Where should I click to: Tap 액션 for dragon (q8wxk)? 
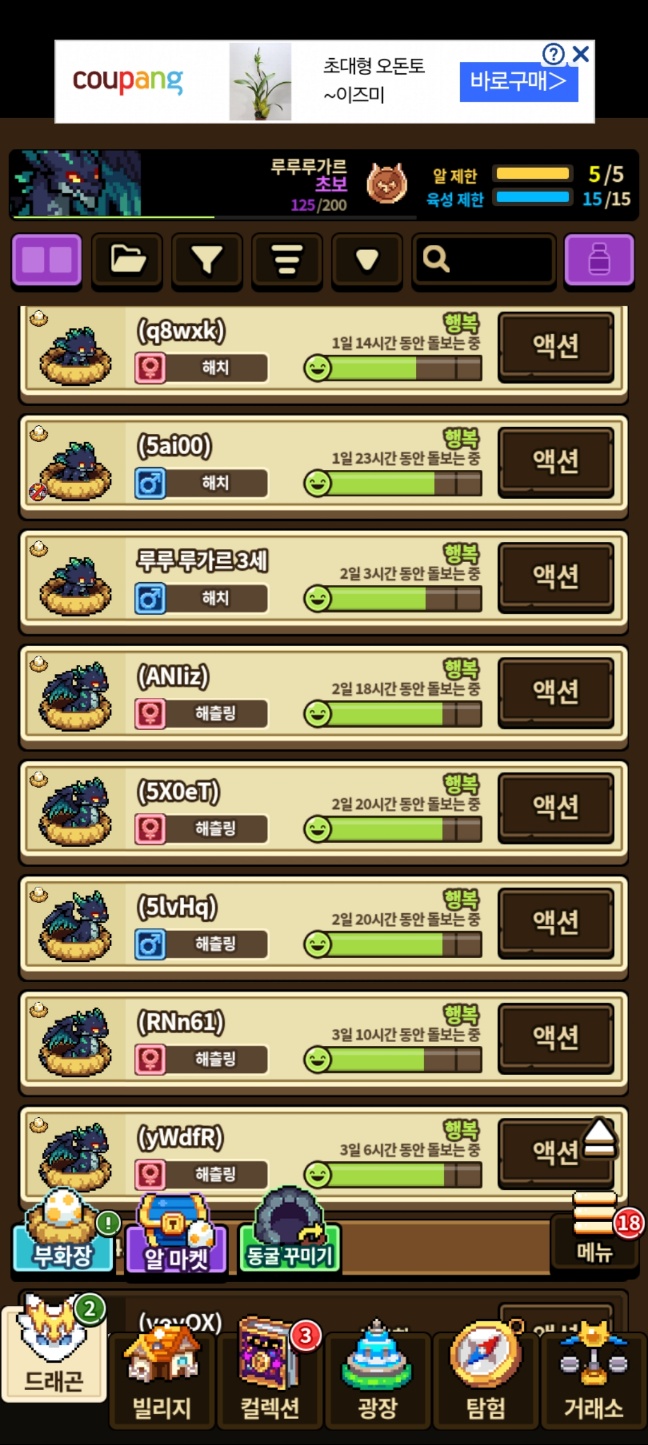click(556, 346)
